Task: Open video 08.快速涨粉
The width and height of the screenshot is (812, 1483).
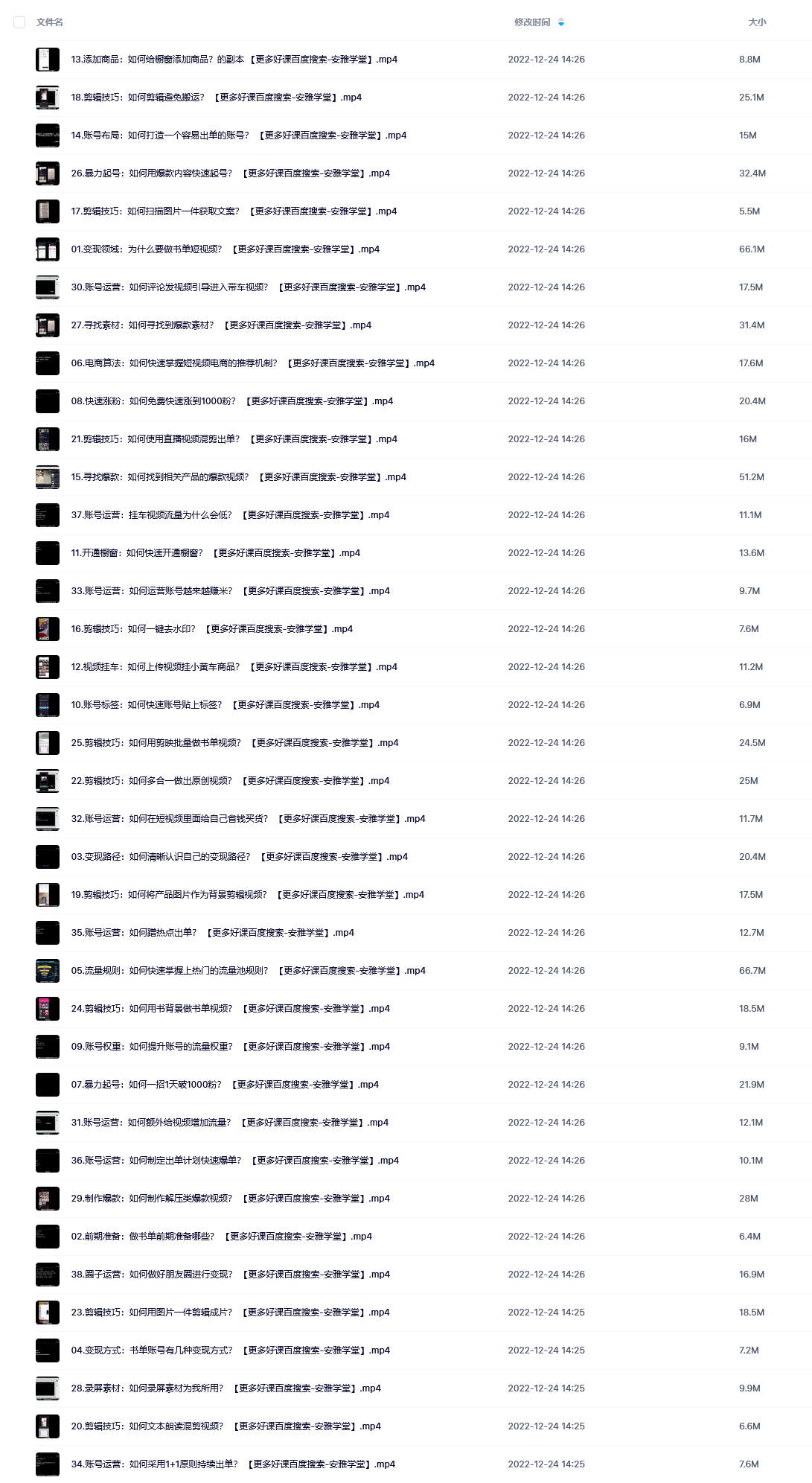Action: pos(231,401)
